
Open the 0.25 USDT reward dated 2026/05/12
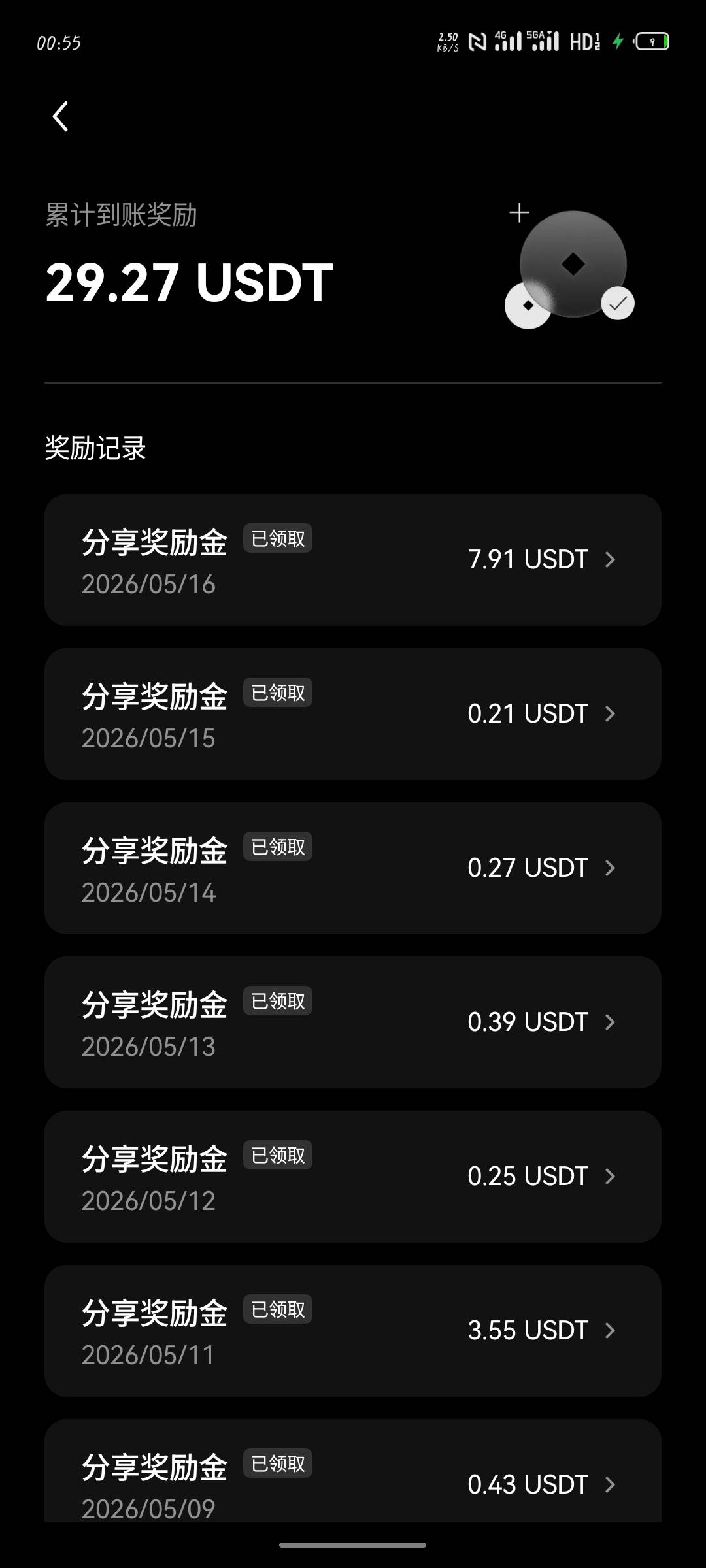coord(353,1177)
